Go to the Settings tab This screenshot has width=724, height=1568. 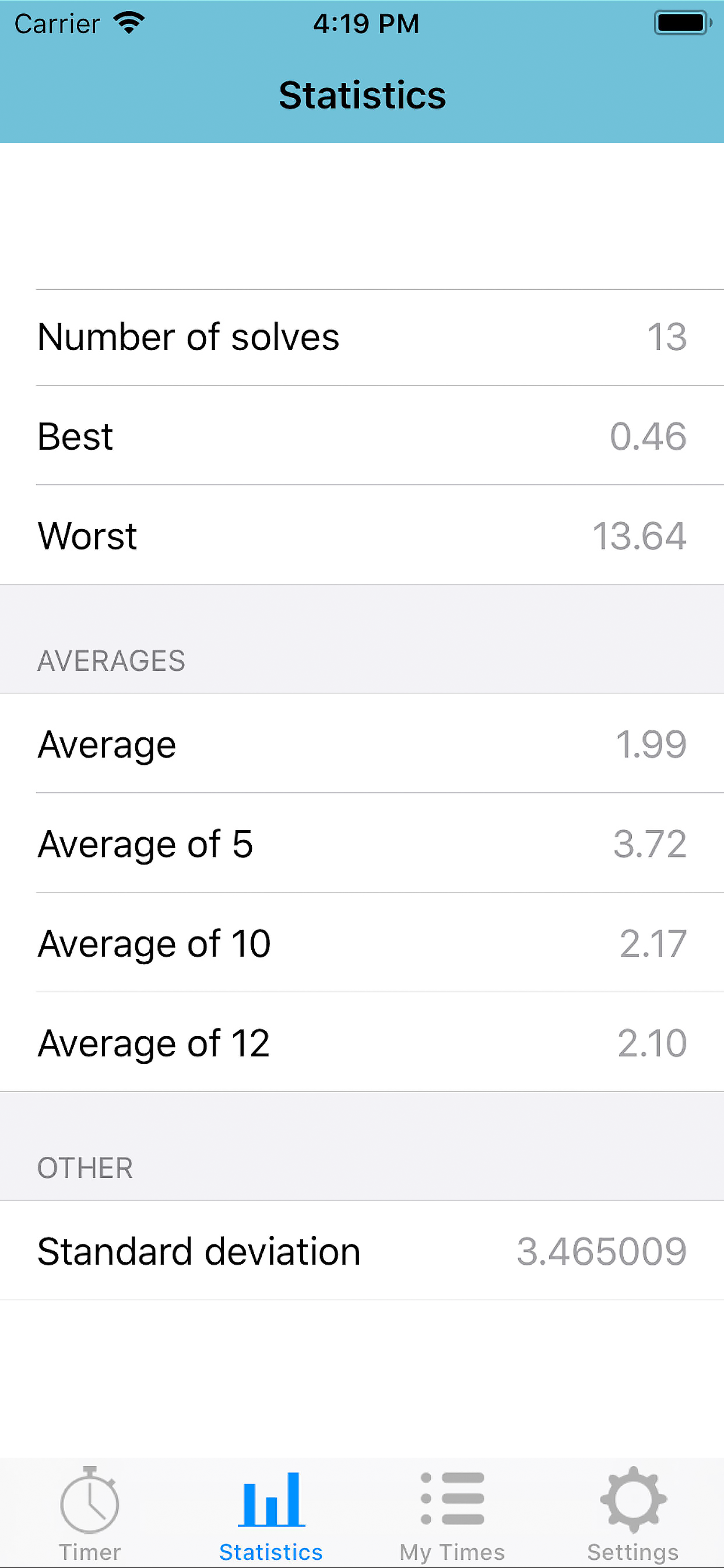tap(632, 1513)
